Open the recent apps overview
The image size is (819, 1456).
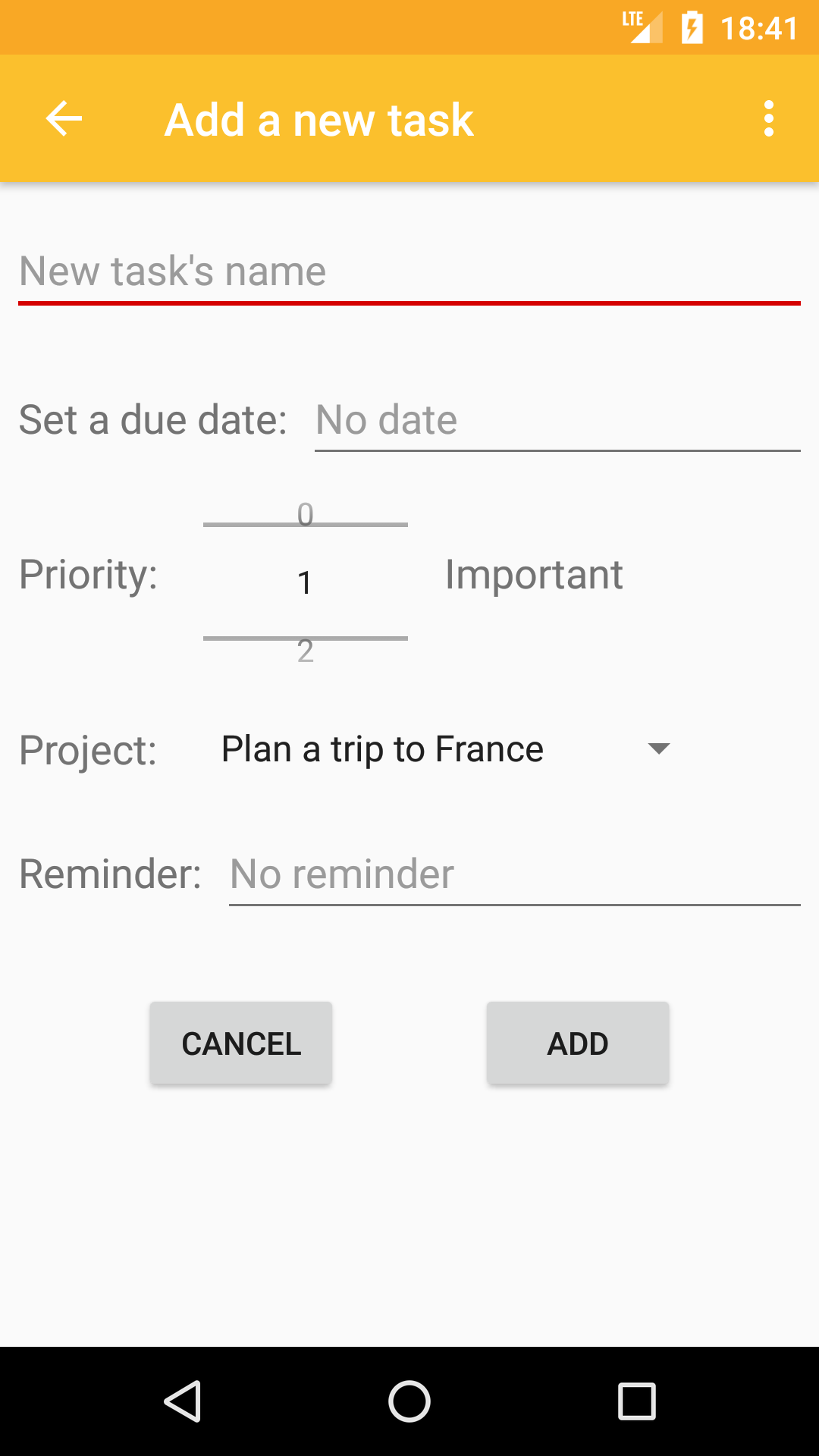637,1401
